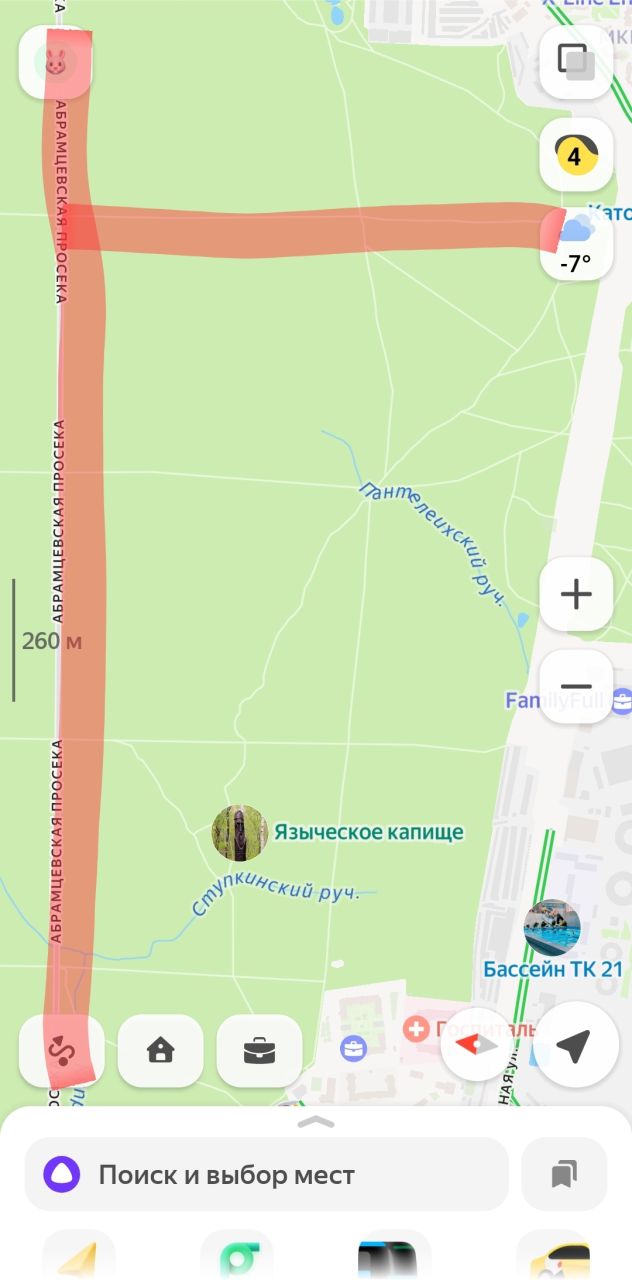Open the Языческое капище place marker
The image size is (632, 1280).
[240, 833]
